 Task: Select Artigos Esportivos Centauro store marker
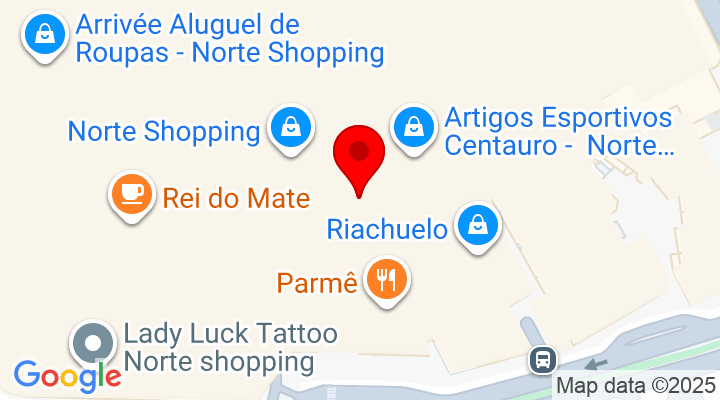pos(412,128)
